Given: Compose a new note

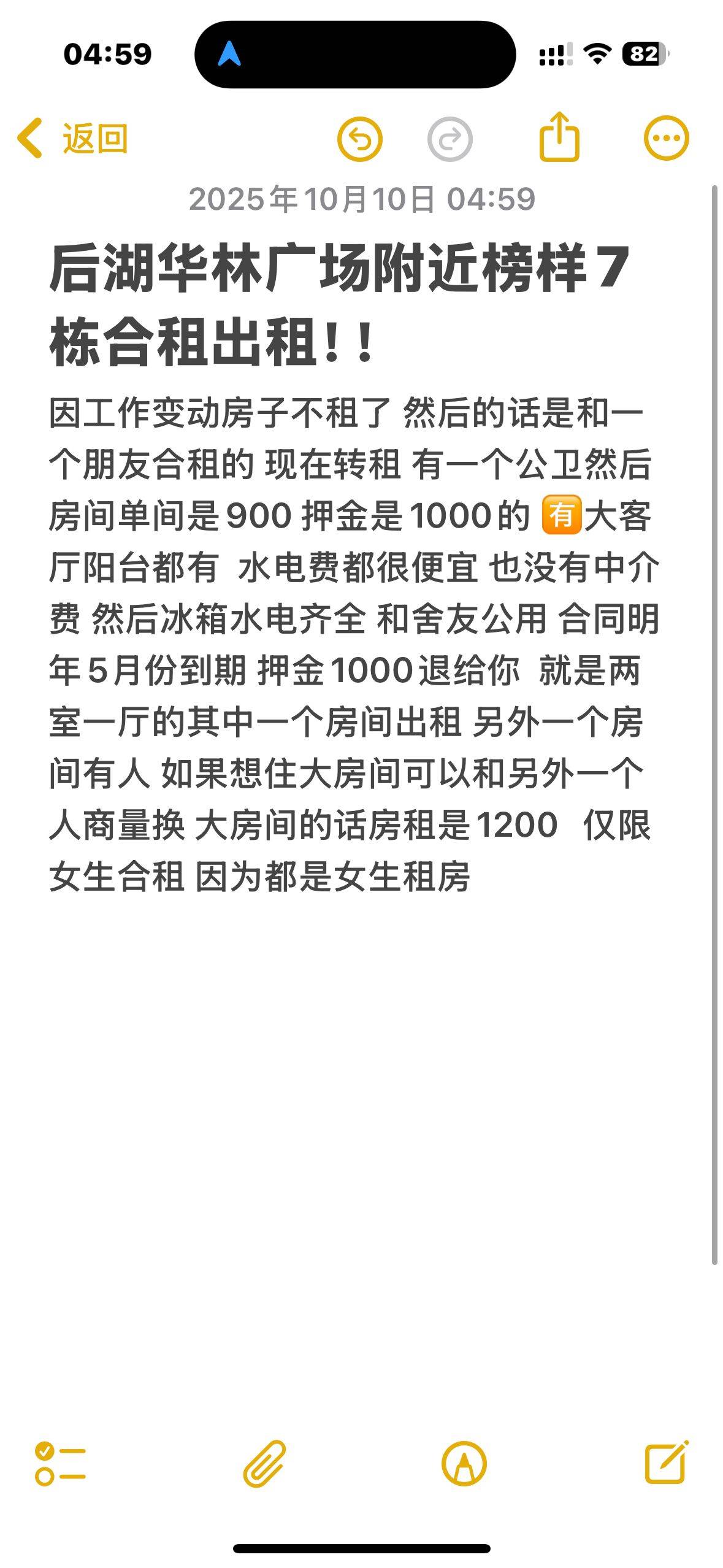Looking at the screenshot, I should 667,1462.
